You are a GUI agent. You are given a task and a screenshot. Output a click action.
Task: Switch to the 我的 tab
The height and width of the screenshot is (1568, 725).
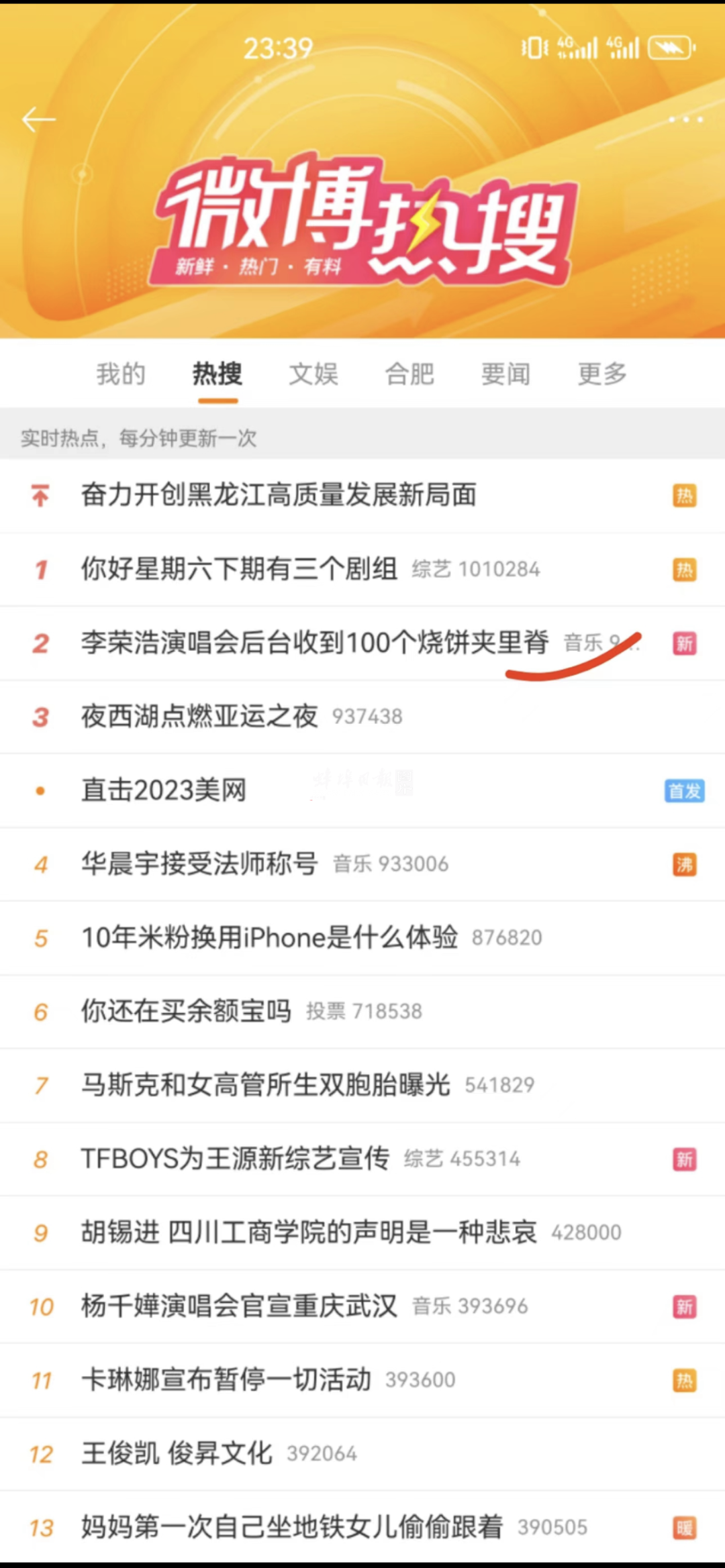(x=121, y=374)
